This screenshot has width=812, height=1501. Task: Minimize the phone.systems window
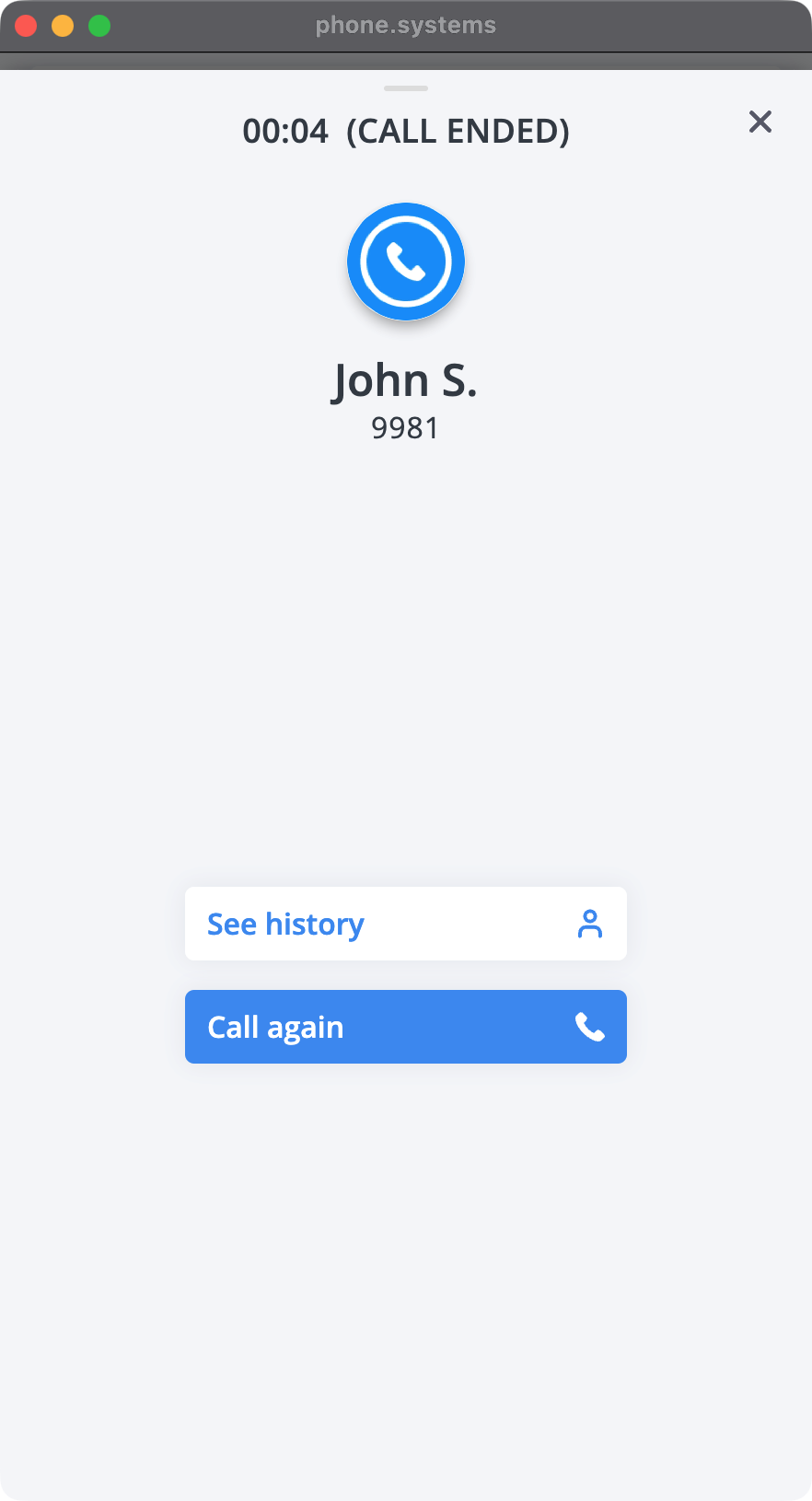tap(63, 26)
